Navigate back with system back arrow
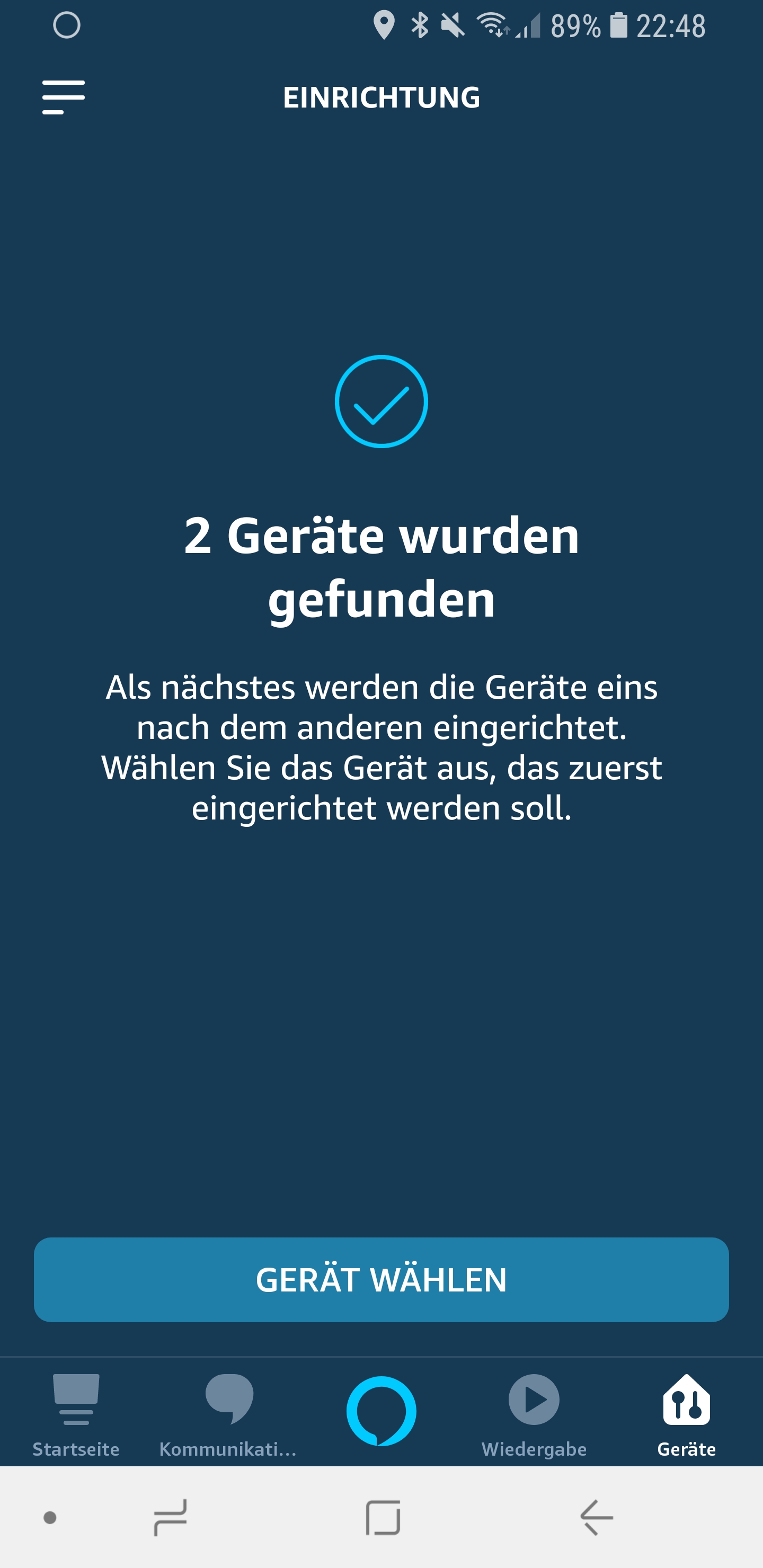This screenshot has height=1568, width=763. (x=596, y=1518)
